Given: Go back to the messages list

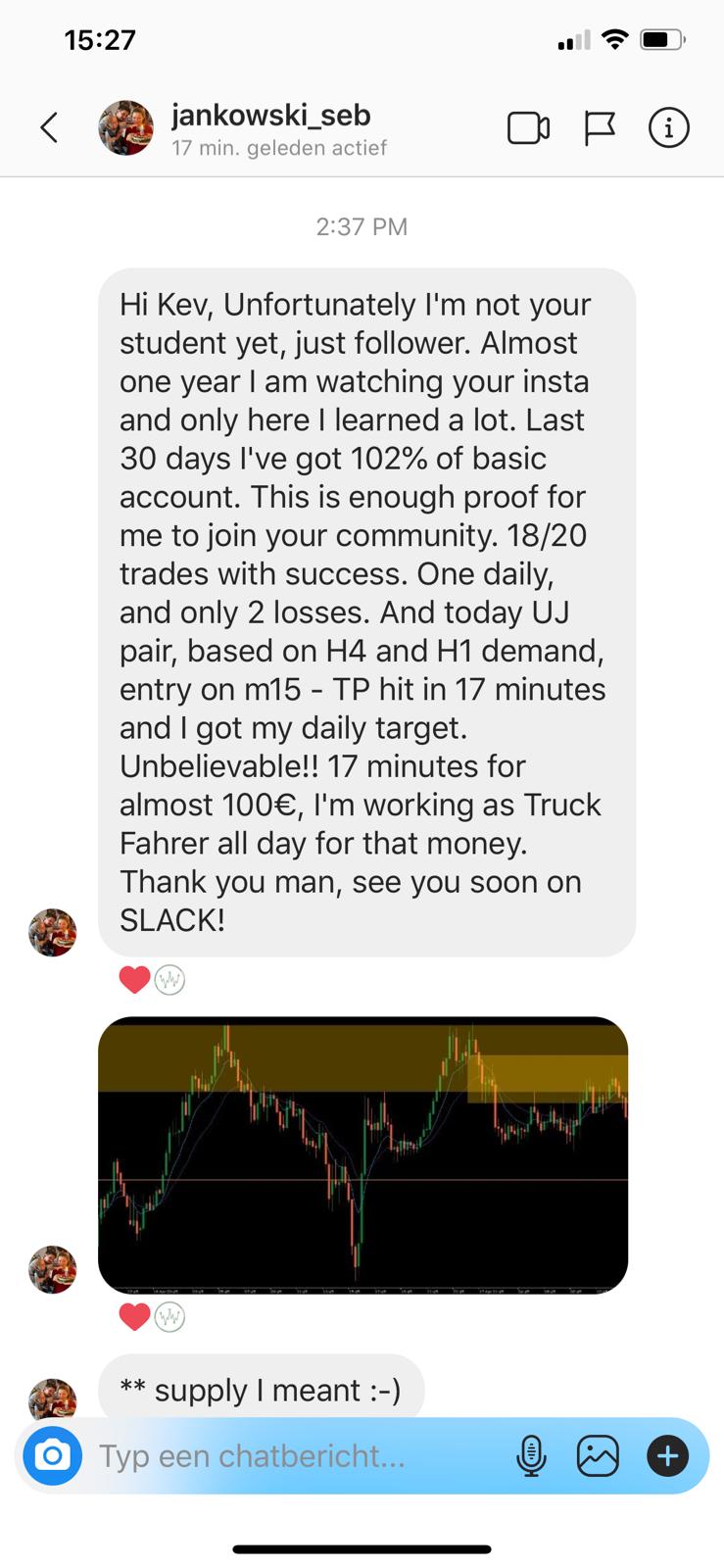Looking at the screenshot, I should coord(49,127).
